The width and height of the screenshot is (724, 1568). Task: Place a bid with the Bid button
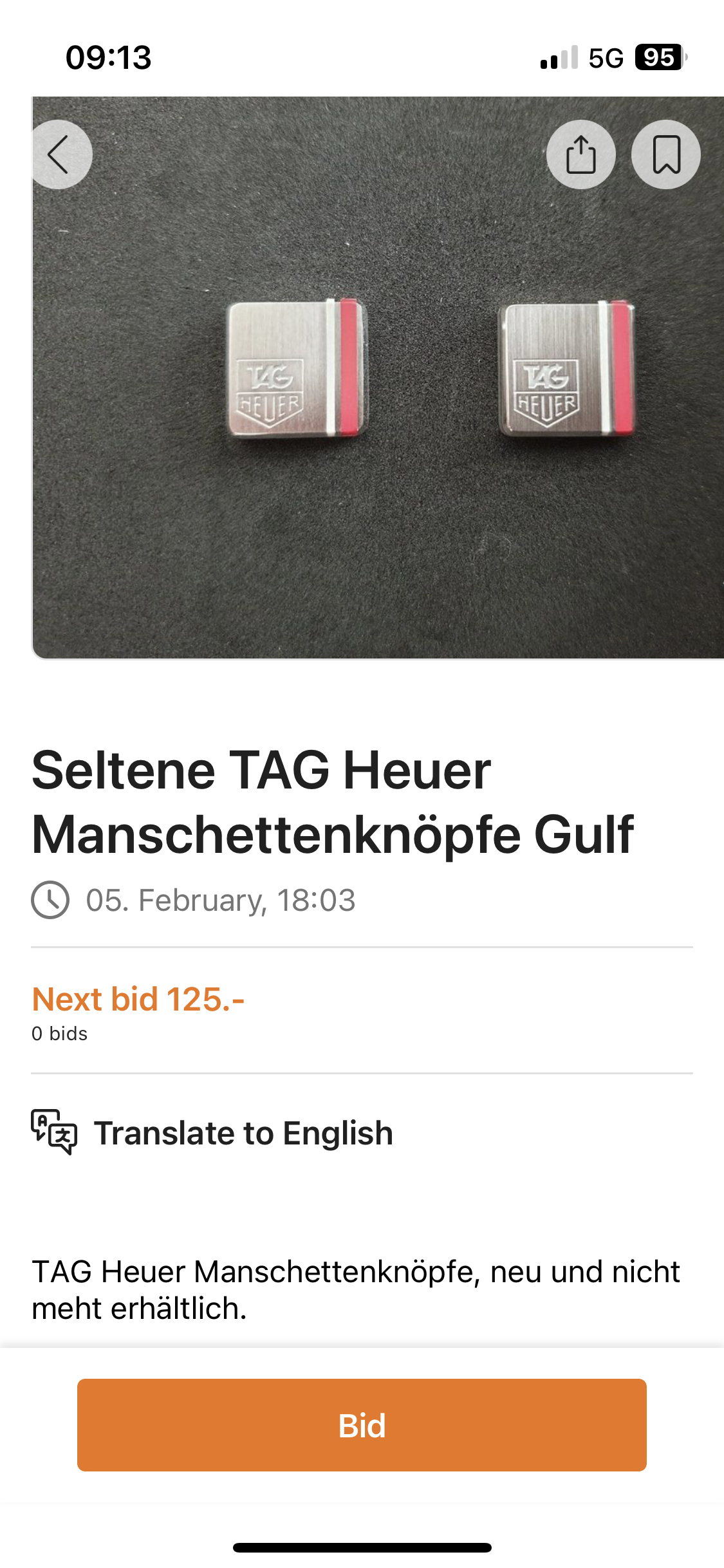point(362,1425)
